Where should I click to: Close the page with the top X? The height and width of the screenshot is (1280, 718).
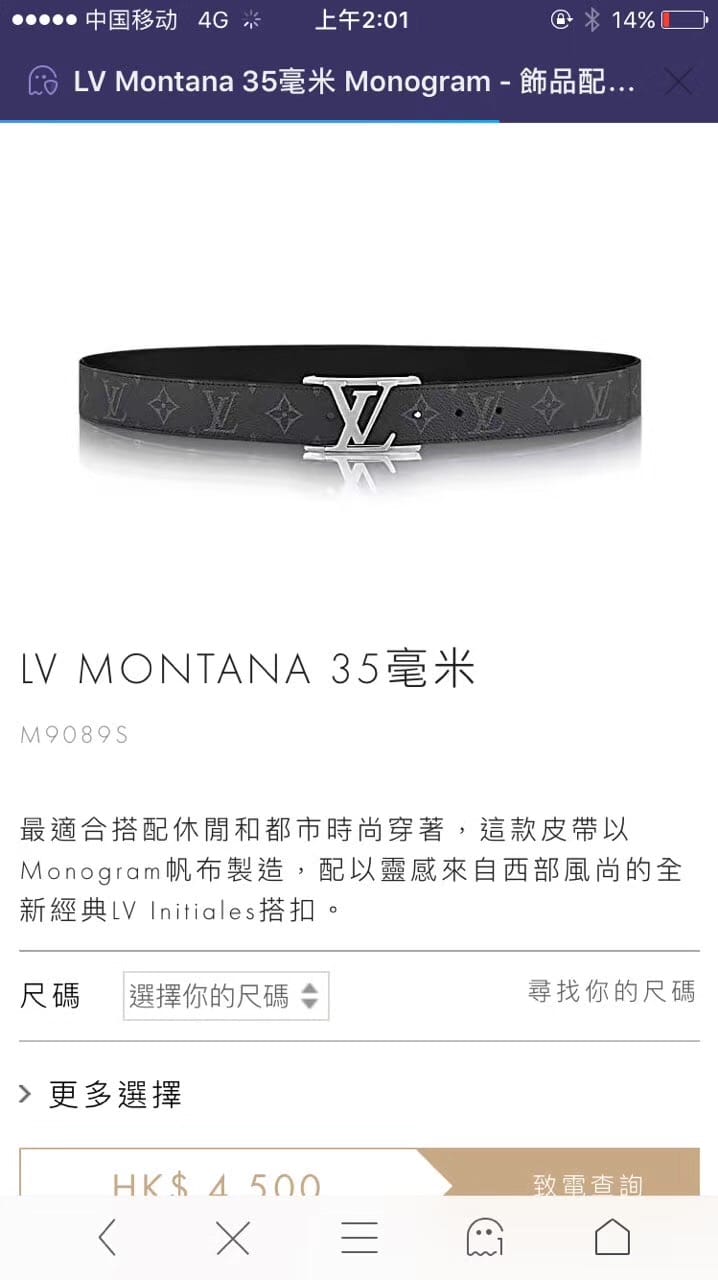click(x=678, y=82)
